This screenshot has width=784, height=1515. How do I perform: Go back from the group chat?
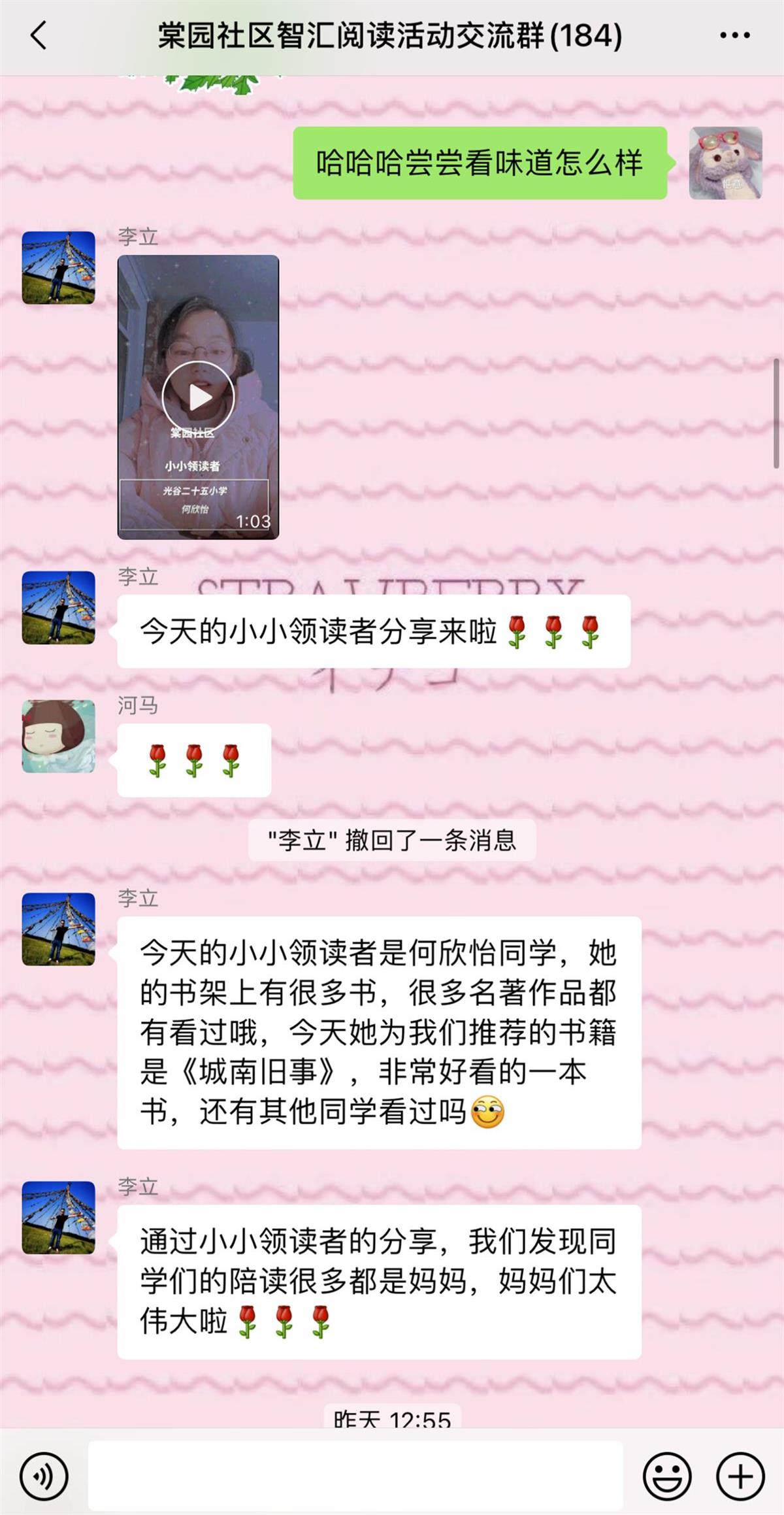coord(39,35)
